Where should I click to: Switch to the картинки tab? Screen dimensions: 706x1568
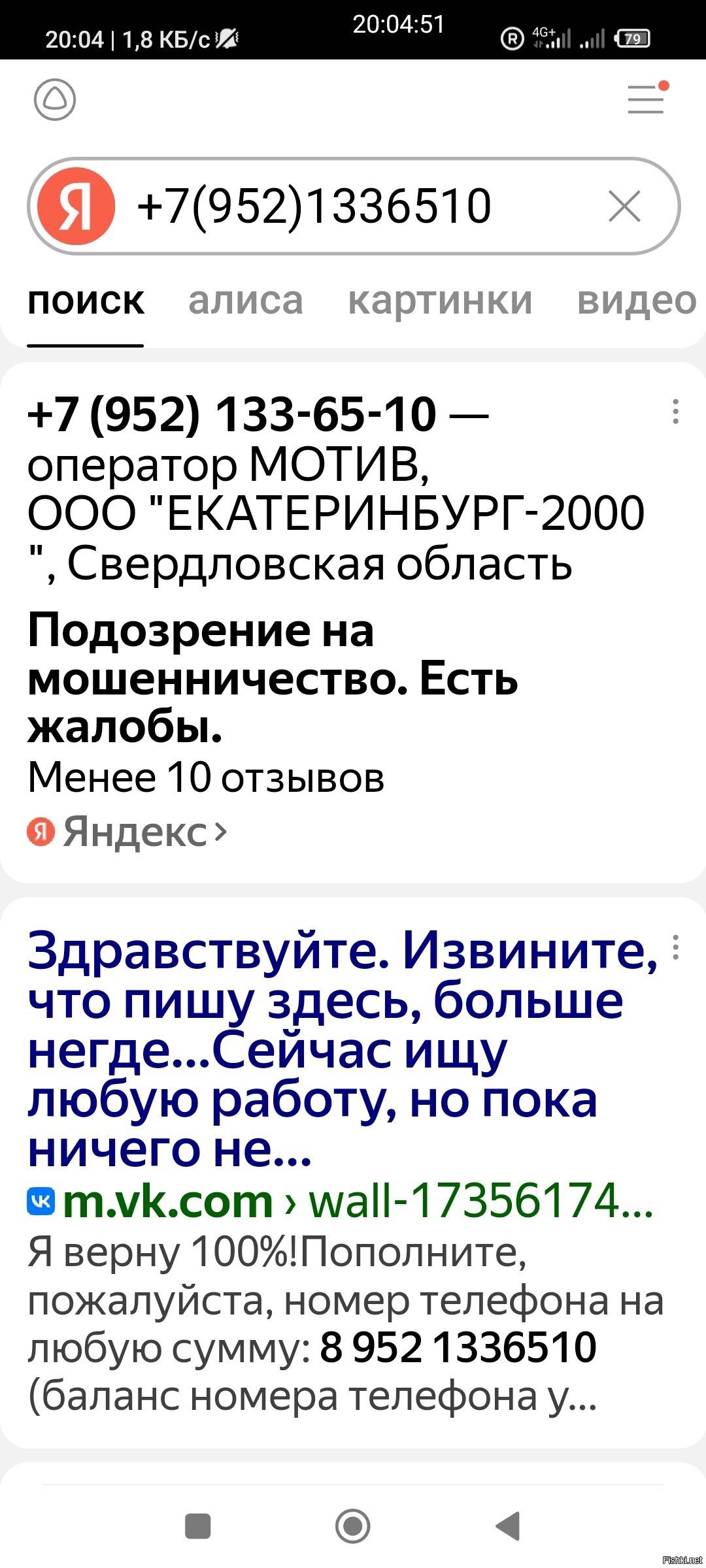pos(440,302)
